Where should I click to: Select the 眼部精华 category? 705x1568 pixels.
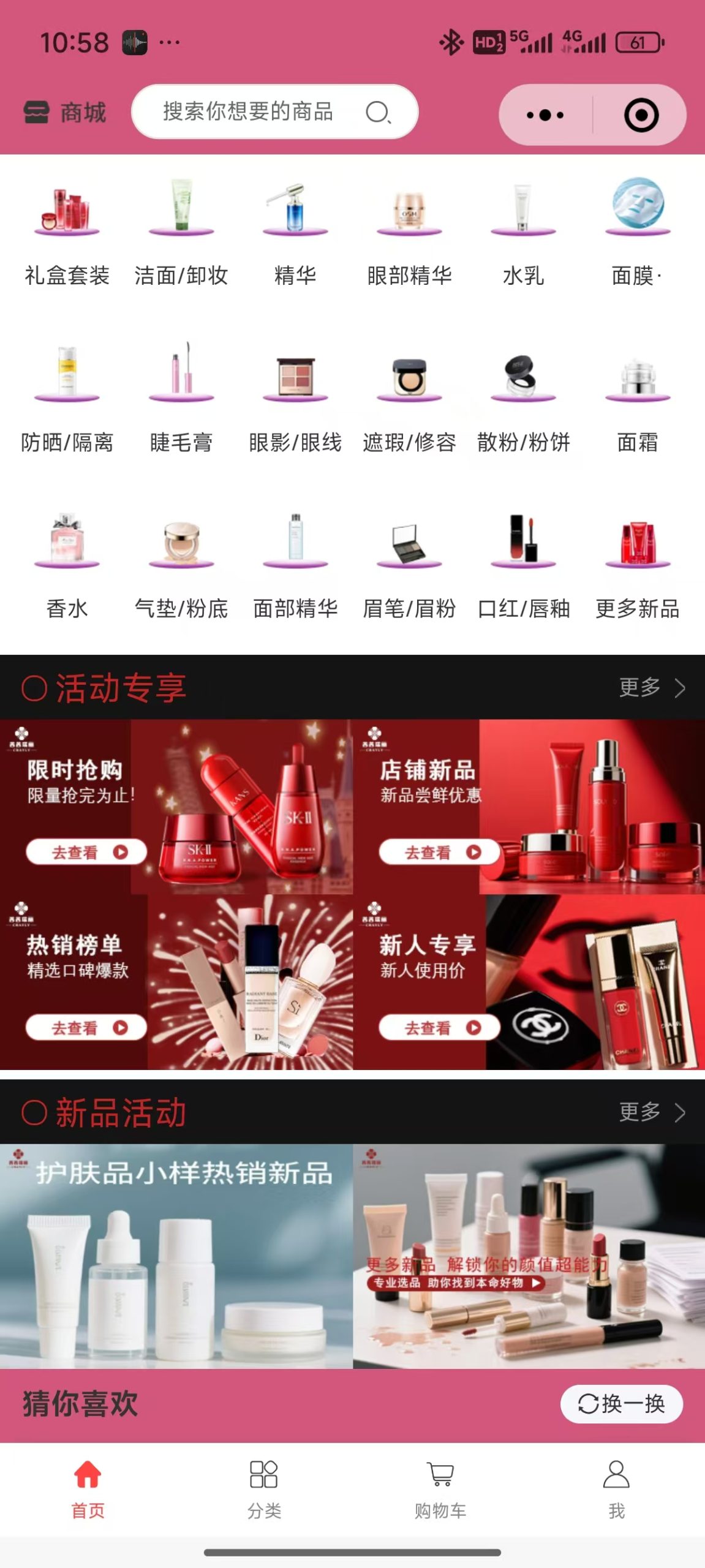pos(409,233)
